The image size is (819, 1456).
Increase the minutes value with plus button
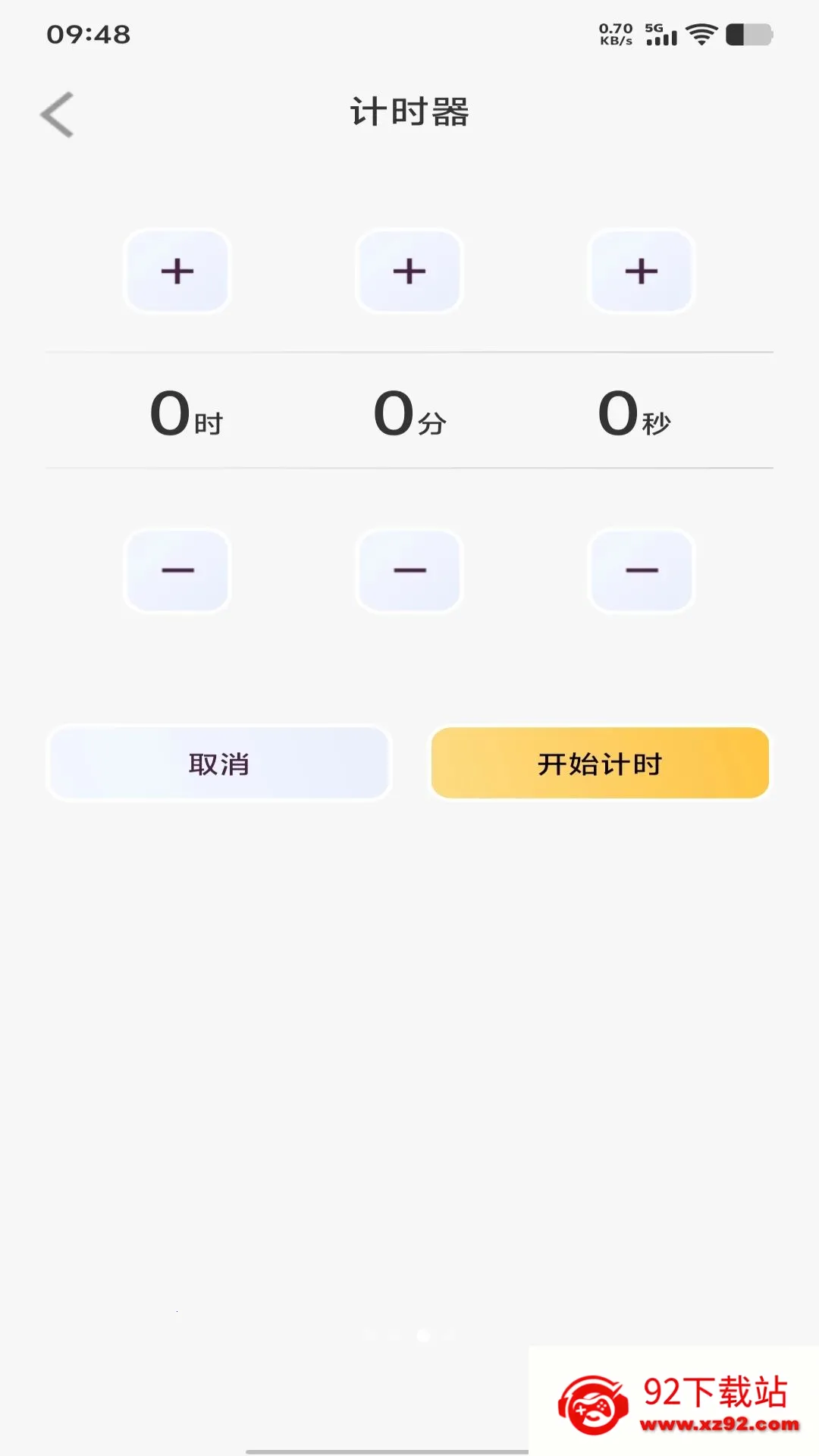coord(409,271)
